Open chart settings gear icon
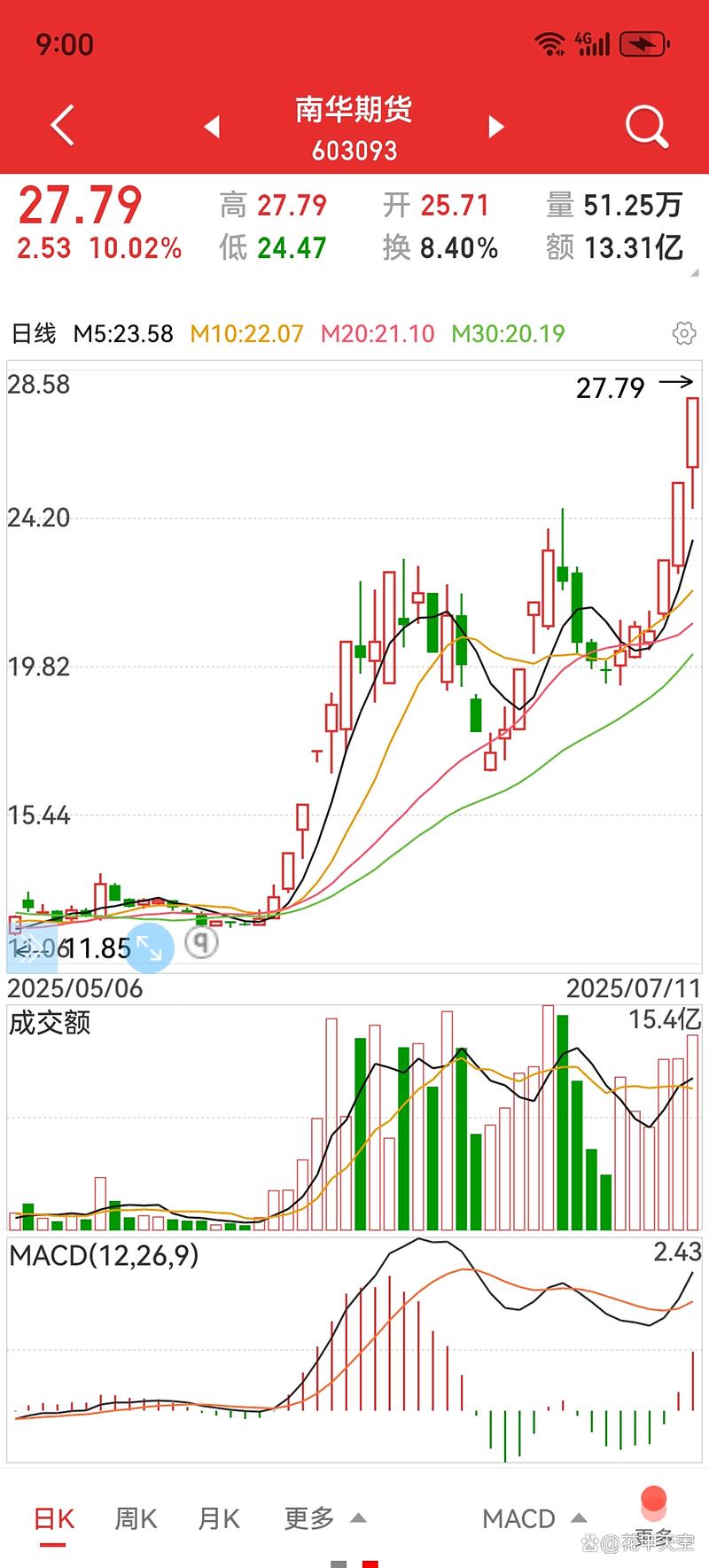This screenshot has width=709, height=1568. point(684,333)
